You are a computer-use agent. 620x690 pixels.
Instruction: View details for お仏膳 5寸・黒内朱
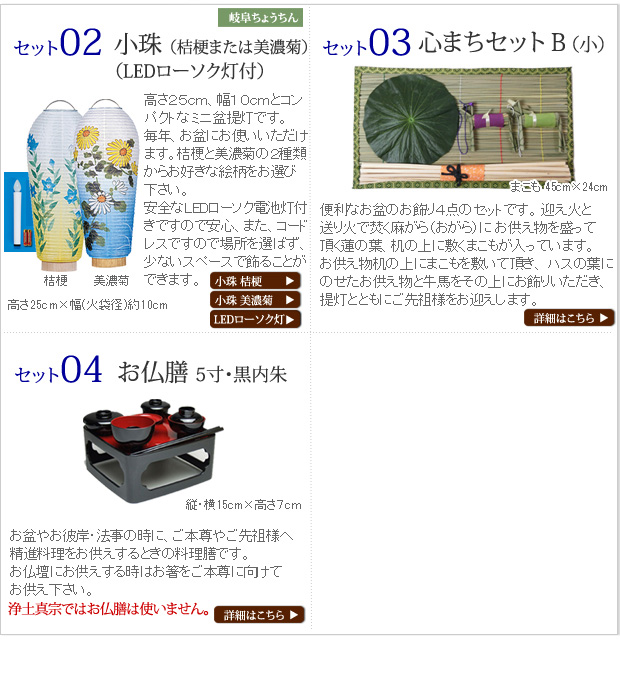(x=259, y=614)
